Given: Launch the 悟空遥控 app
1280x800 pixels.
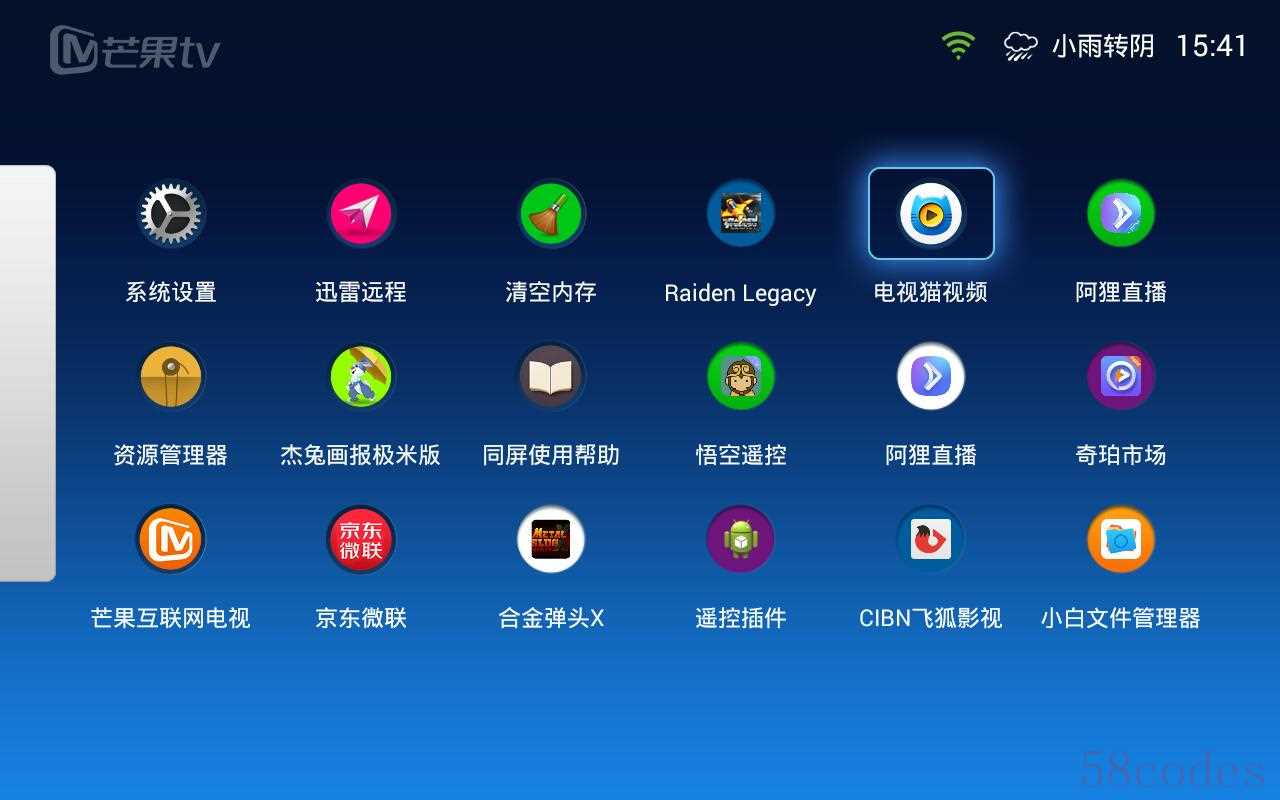Looking at the screenshot, I should (741, 376).
